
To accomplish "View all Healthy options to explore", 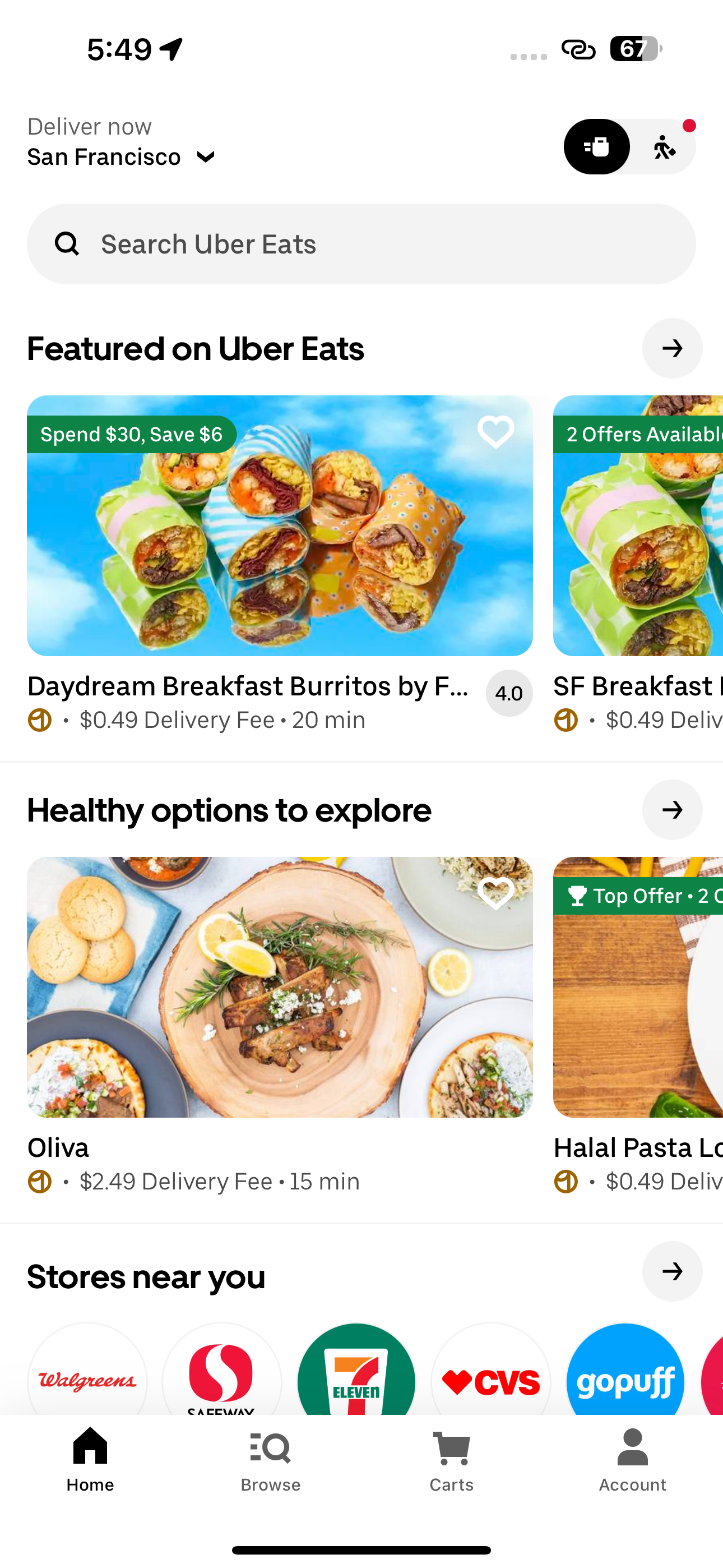I will [x=672, y=810].
